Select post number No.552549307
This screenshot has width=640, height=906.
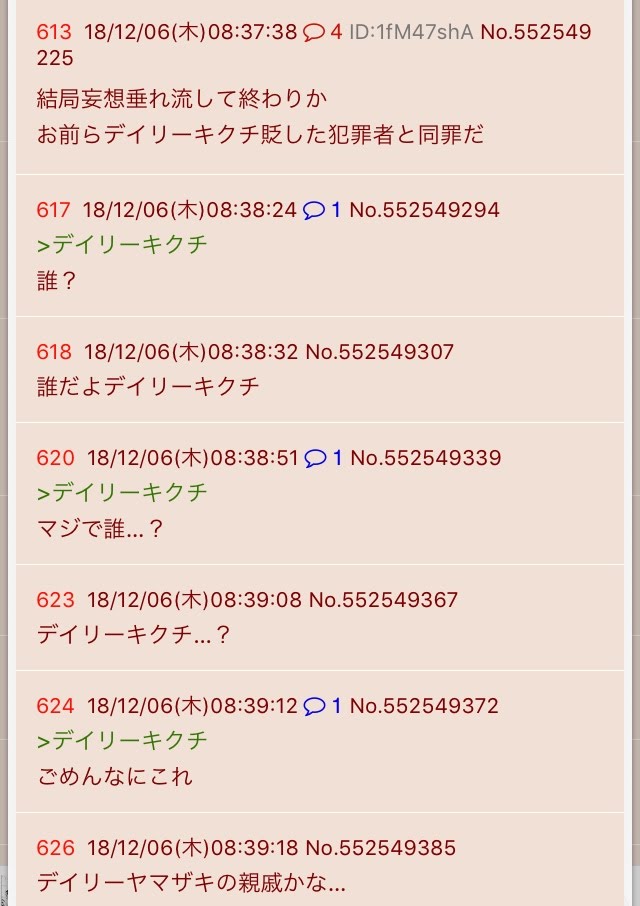click(x=379, y=352)
